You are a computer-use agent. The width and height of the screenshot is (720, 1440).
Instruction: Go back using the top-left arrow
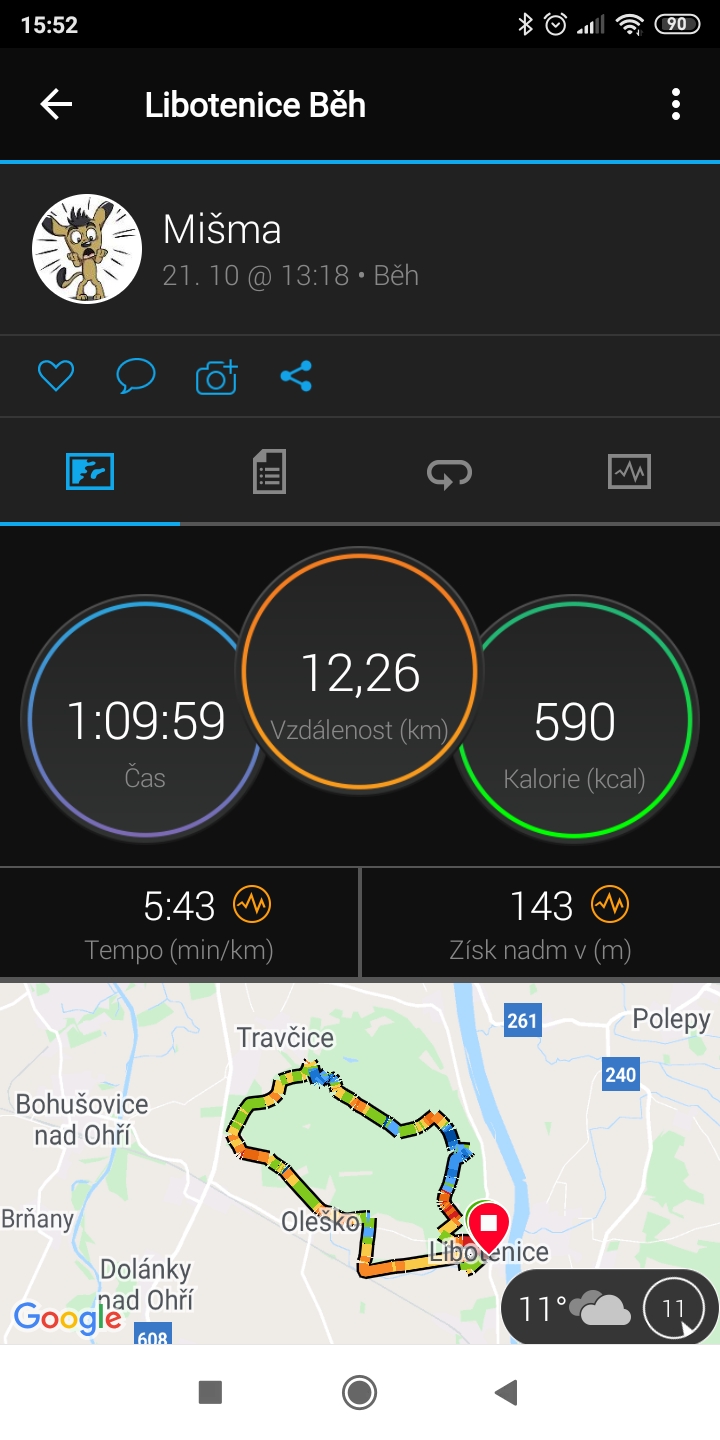(56, 104)
